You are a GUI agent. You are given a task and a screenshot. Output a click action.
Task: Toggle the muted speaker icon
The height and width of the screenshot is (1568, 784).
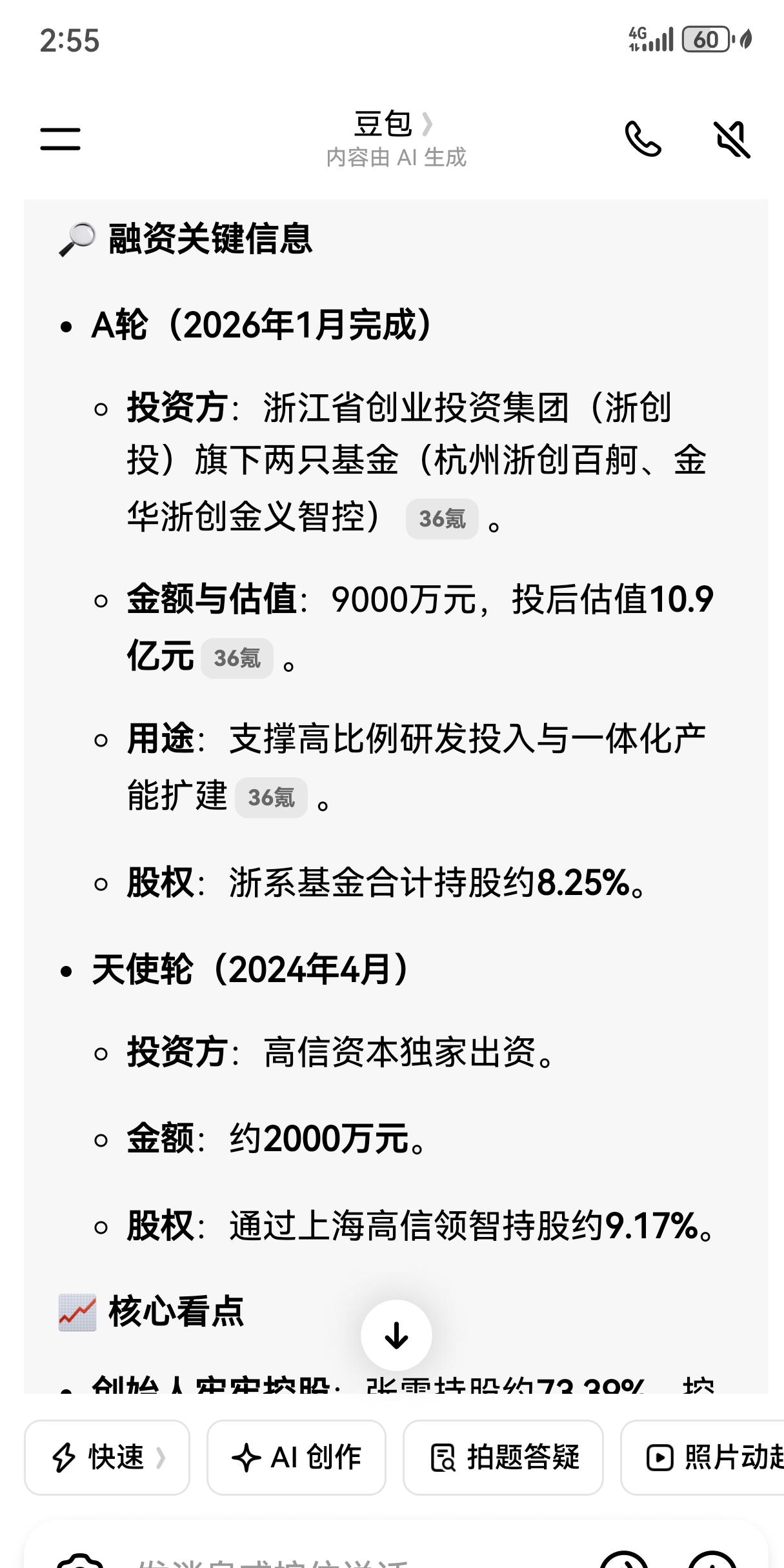point(732,139)
